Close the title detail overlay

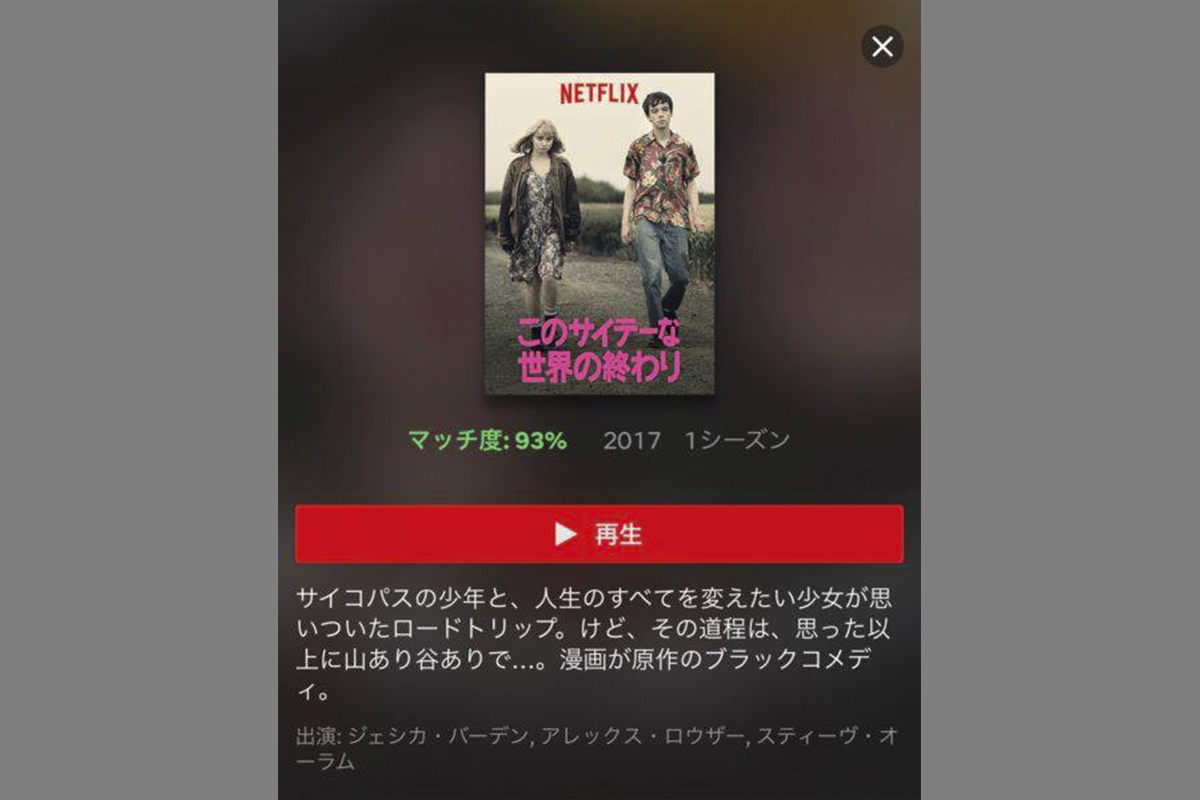tap(882, 47)
